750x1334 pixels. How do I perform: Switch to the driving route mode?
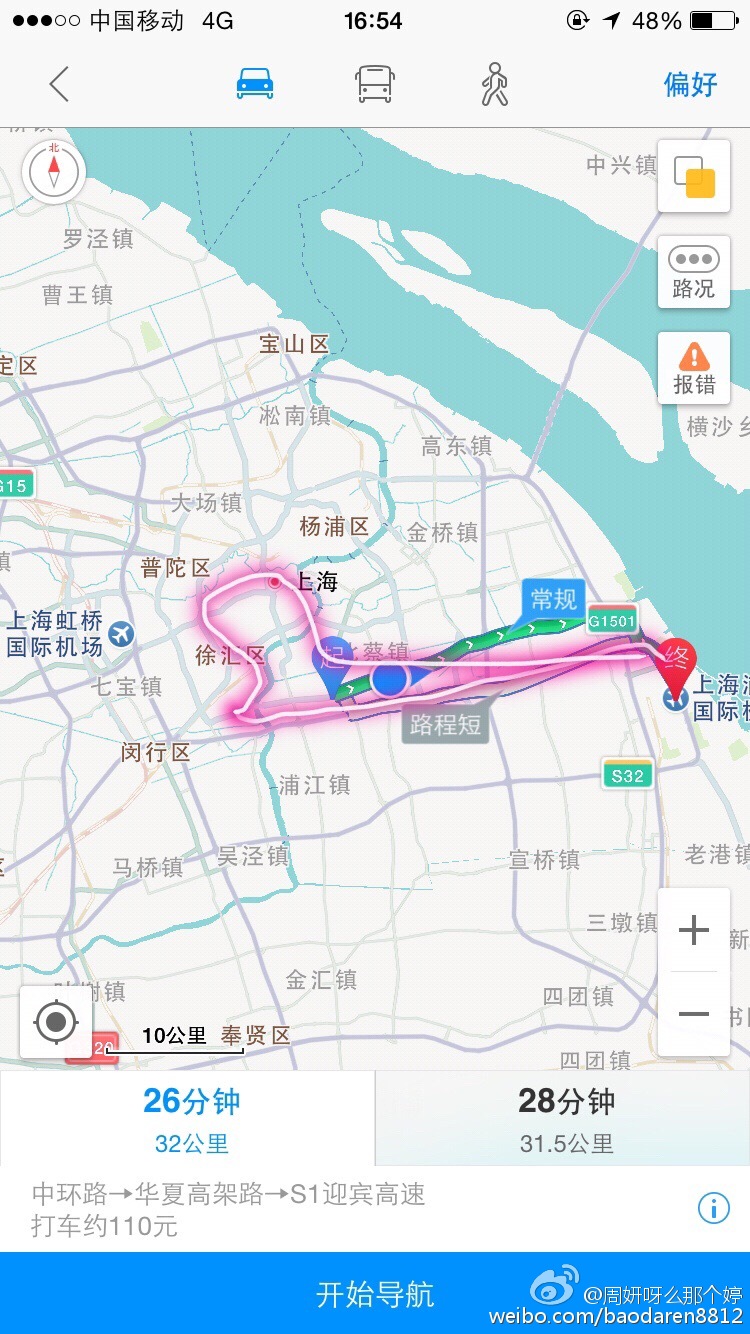pyautogui.click(x=254, y=84)
